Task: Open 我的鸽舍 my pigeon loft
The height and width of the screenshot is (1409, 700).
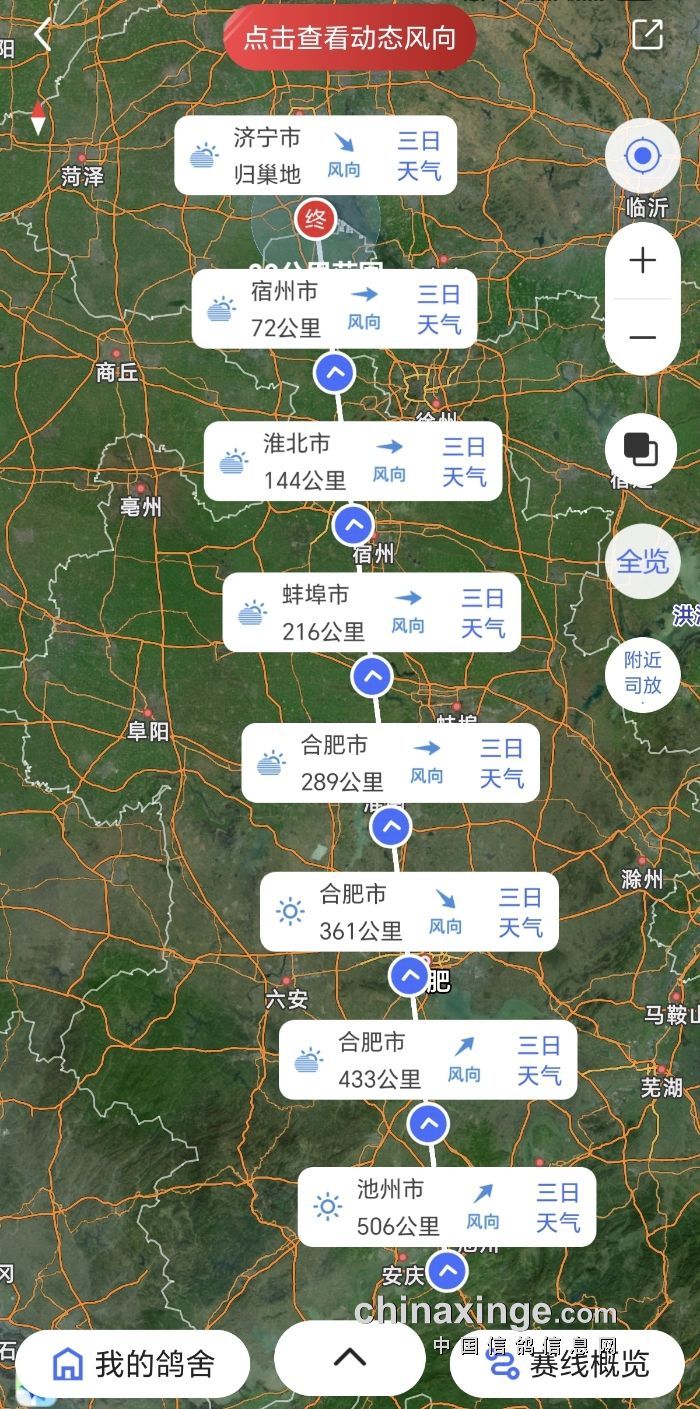Action: point(134,1363)
